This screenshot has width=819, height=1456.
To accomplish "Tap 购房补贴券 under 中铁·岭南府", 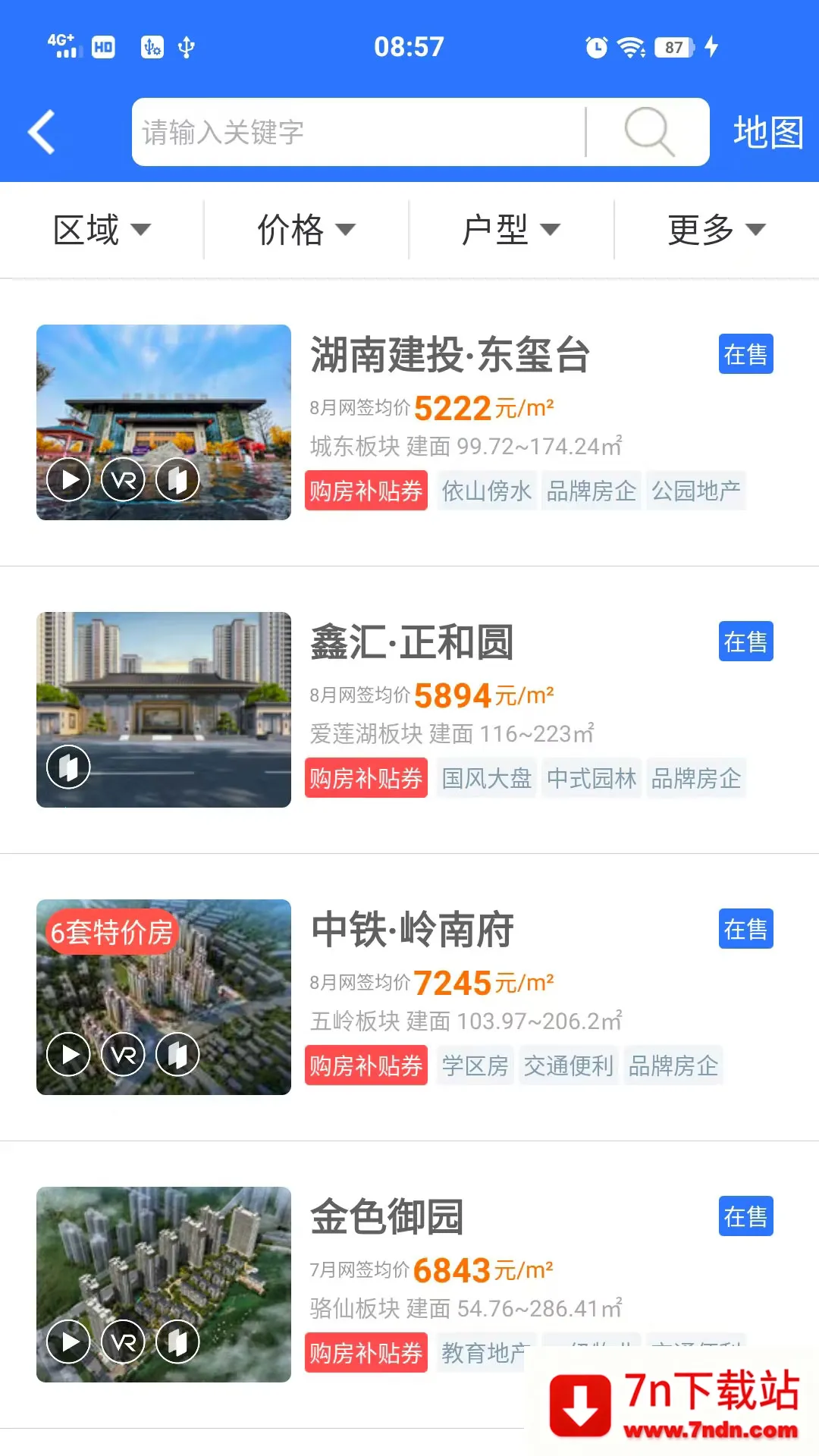I will pyautogui.click(x=366, y=1065).
